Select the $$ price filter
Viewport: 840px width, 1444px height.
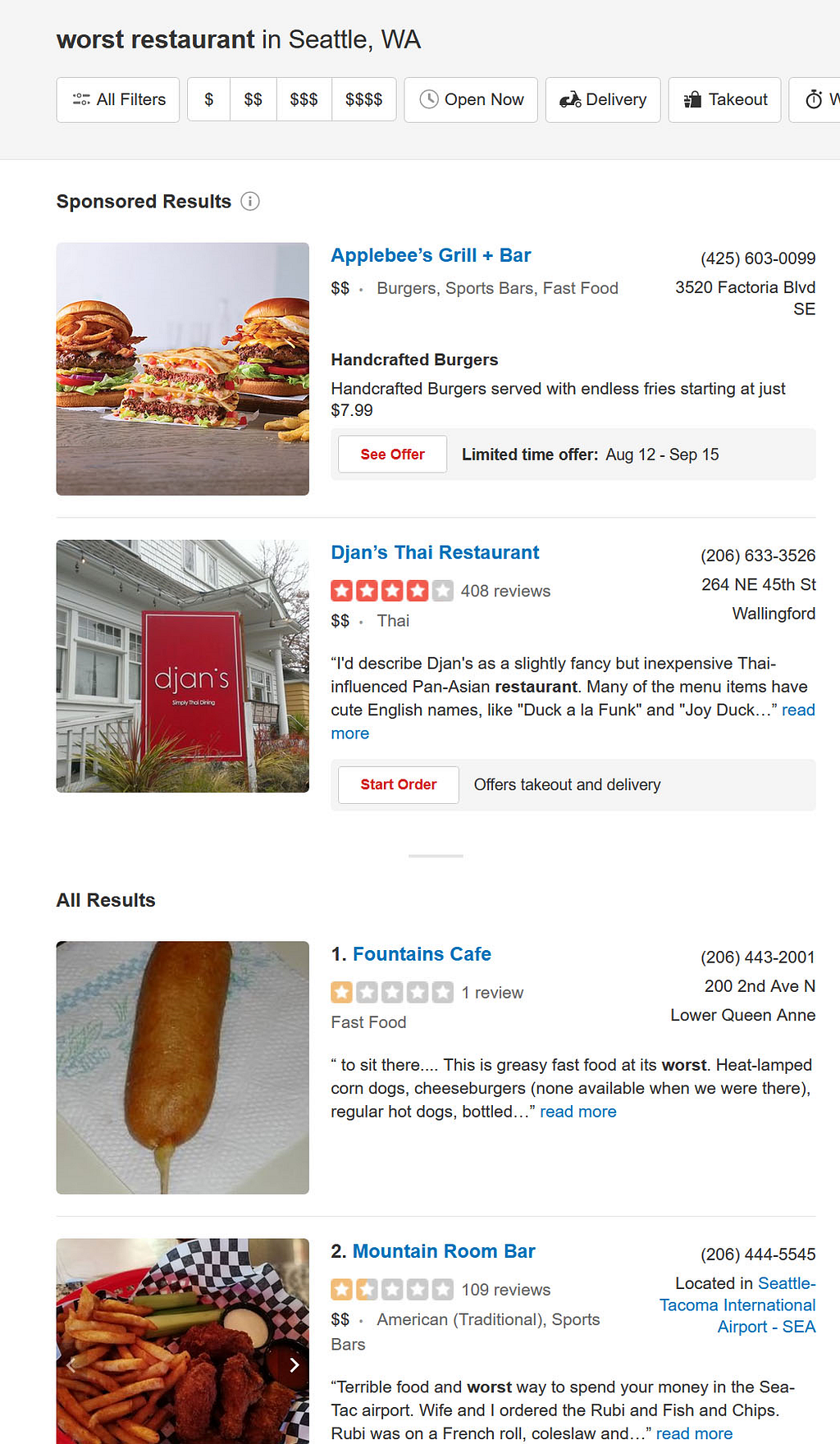[253, 100]
